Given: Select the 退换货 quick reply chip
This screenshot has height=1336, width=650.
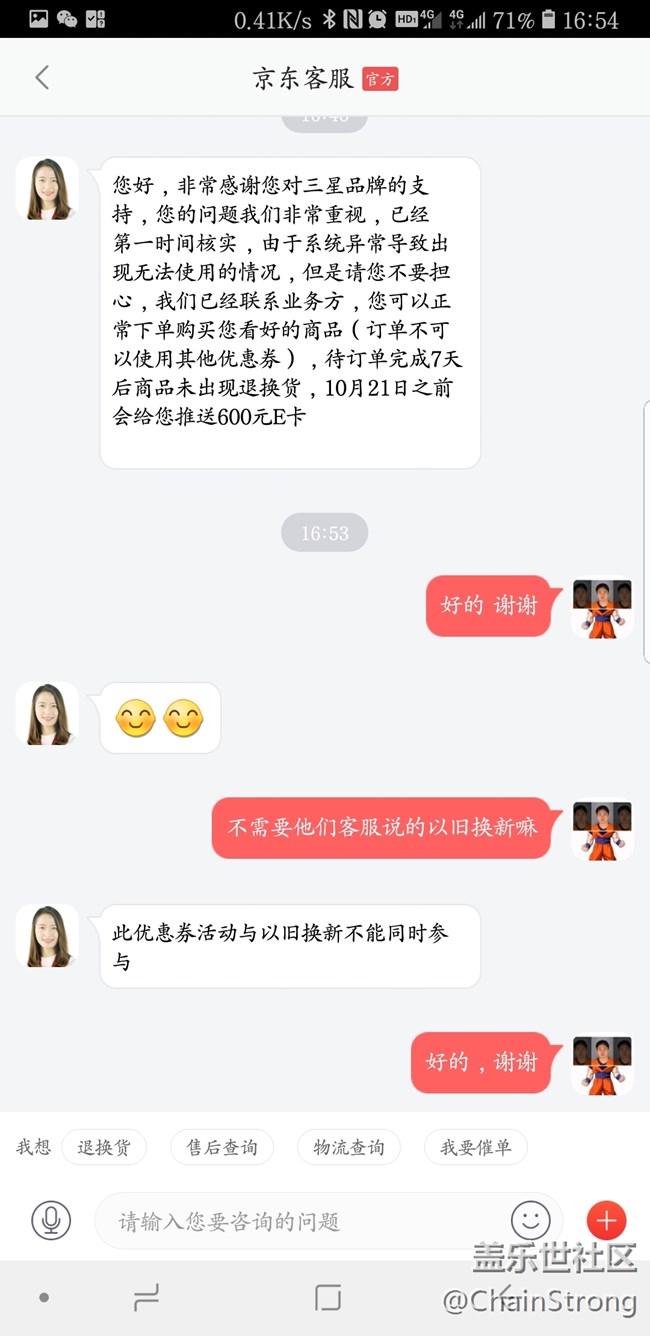Looking at the screenshot, I should [x=104, y=1147].
